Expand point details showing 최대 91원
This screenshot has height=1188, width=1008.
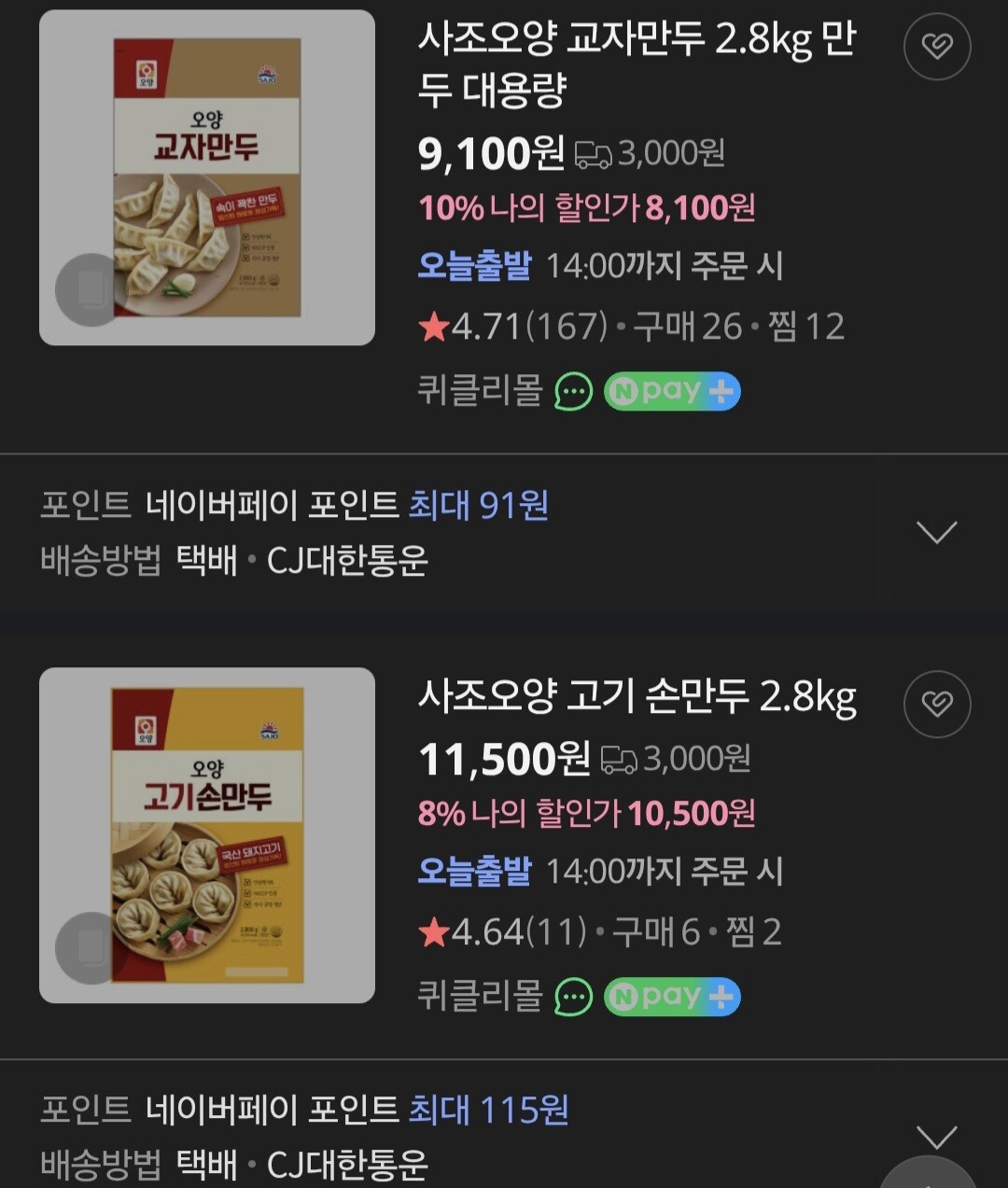pos(937,532)
